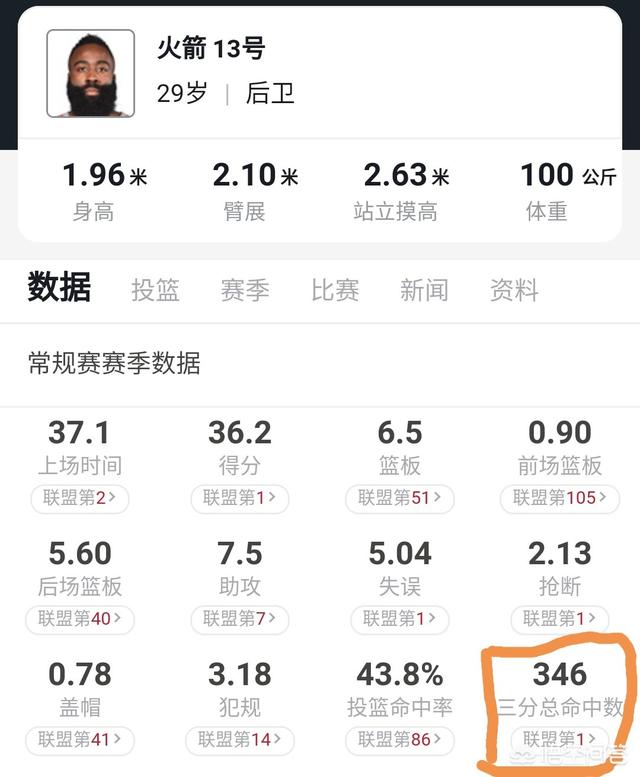Go to the 资料 tab
Viewport: 640px width, 777px height.
click(x=514, y=290)
